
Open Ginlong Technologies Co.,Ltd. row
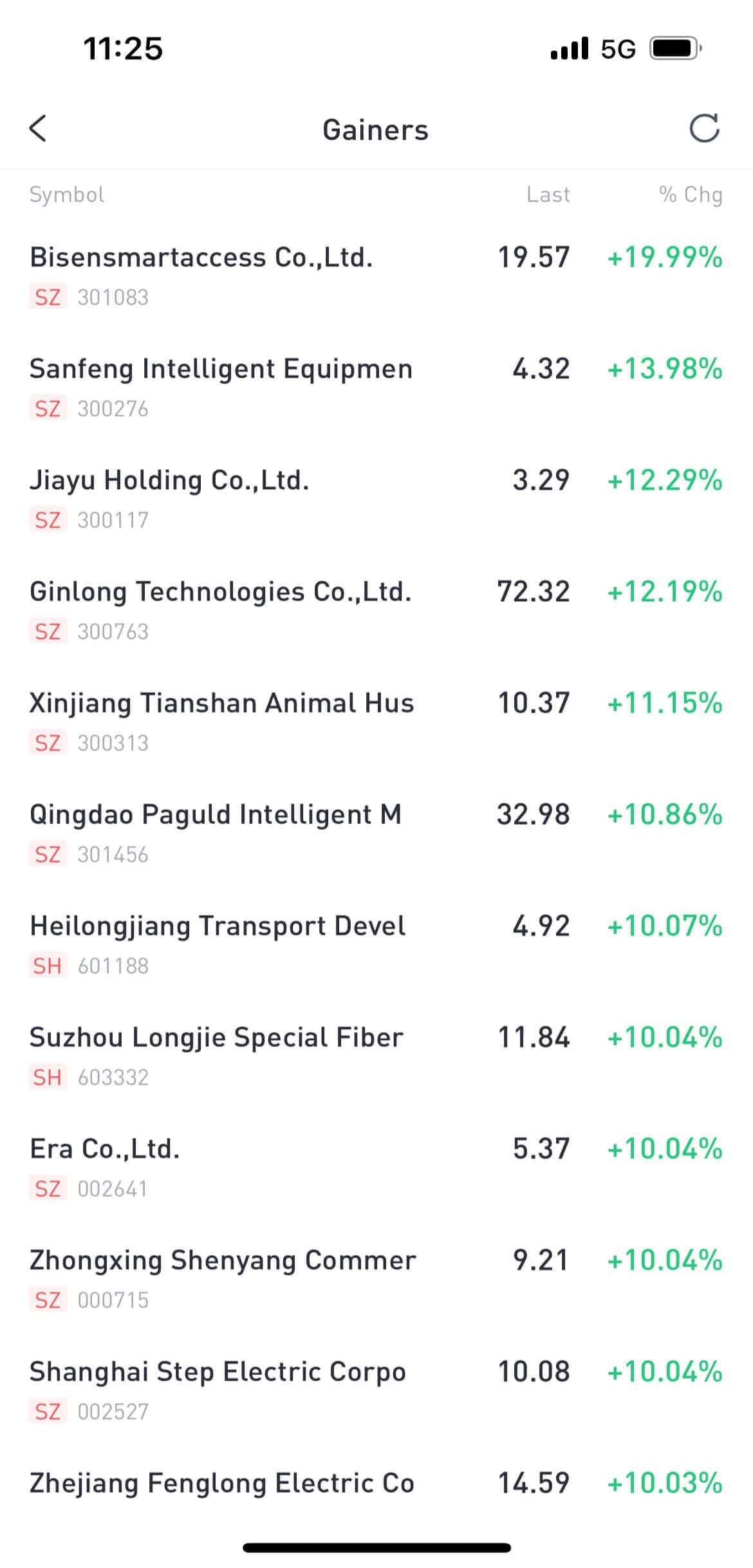(x=376, y=610)
